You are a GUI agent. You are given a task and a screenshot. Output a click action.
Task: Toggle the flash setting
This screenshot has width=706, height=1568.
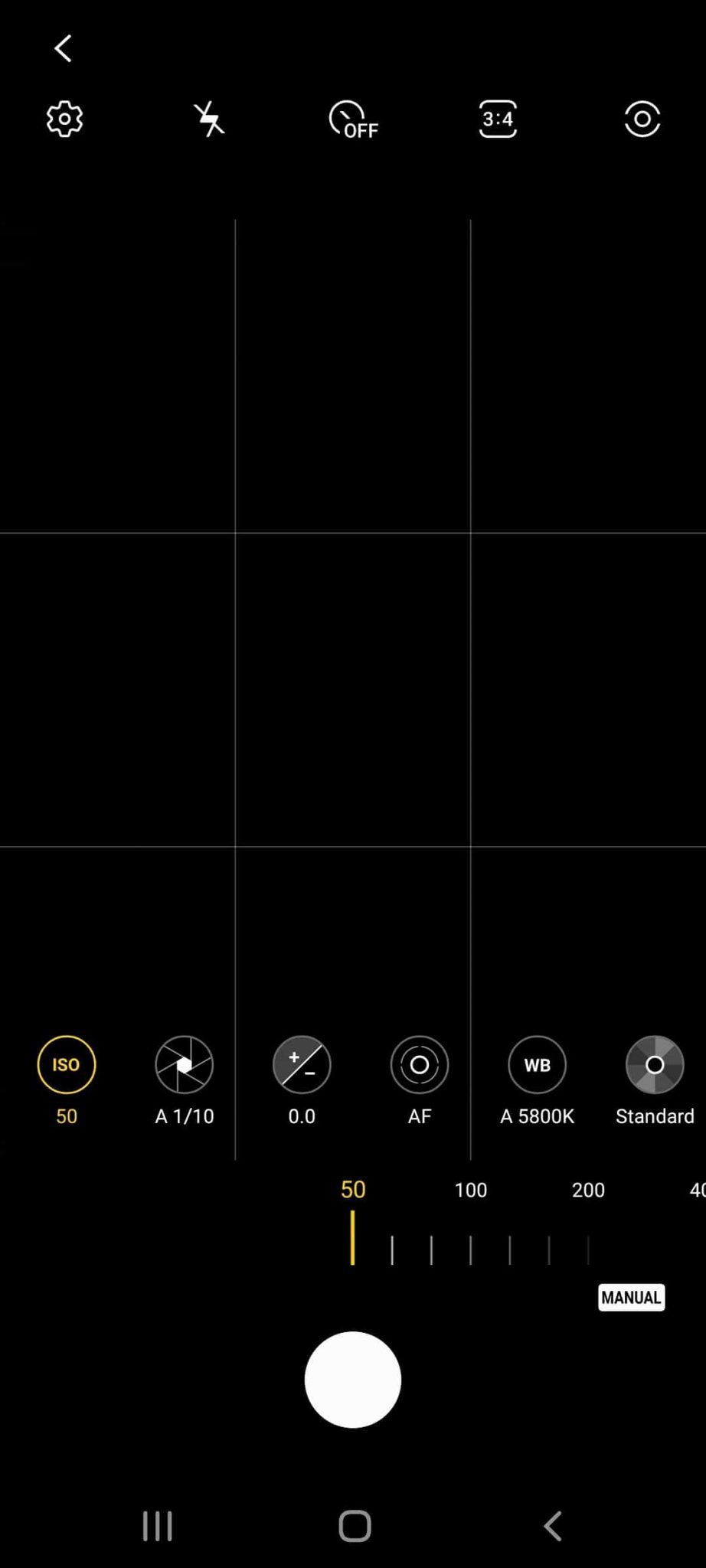point(209,119)
